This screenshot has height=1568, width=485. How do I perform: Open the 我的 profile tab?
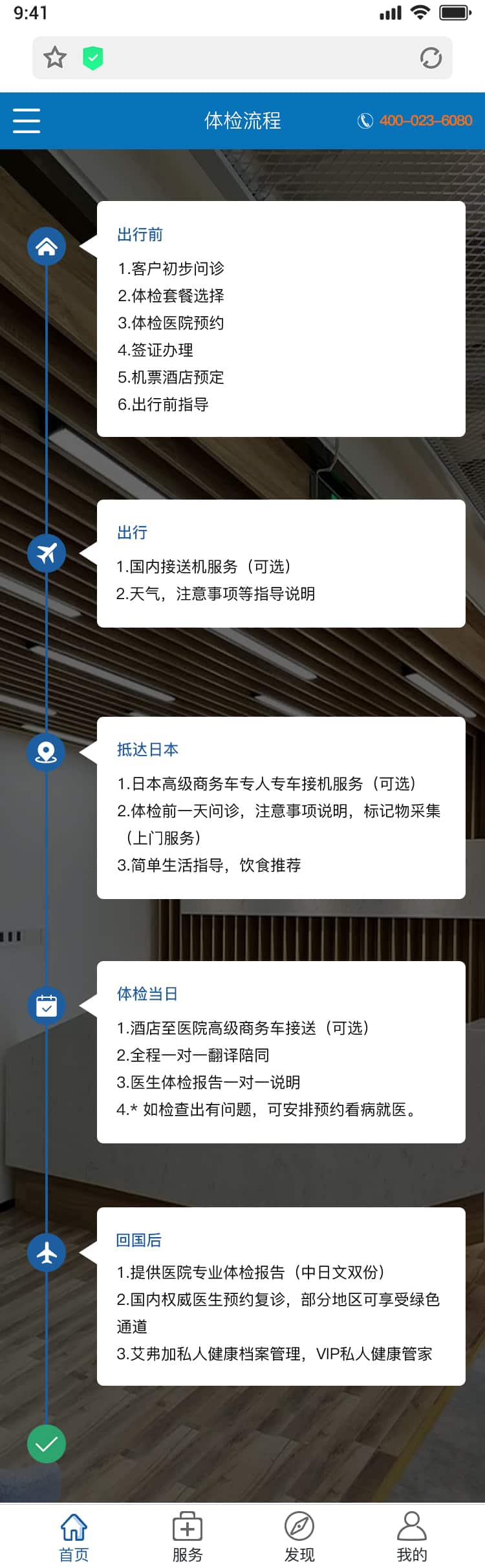411,1537
